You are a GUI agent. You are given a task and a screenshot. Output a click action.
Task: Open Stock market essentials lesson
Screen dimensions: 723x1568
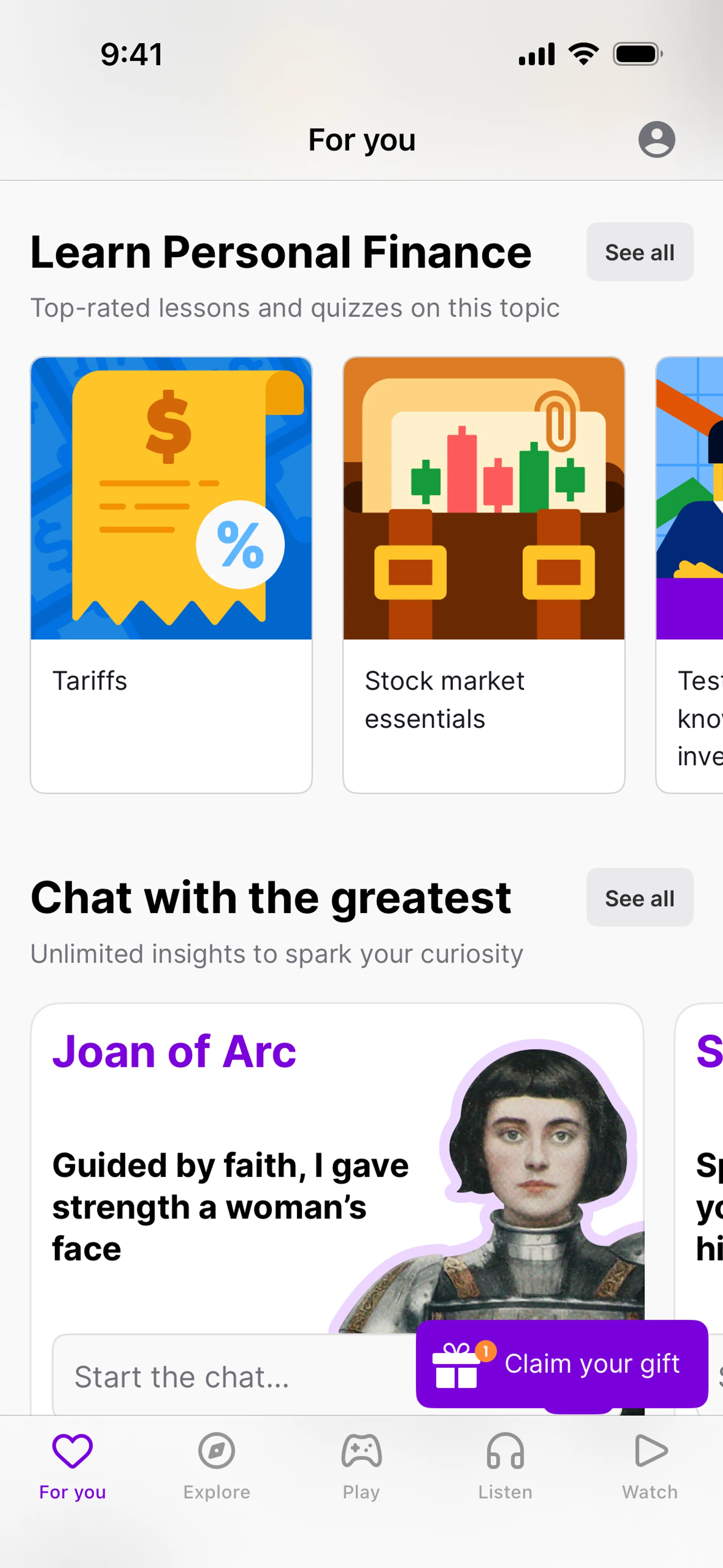click(483, 574)
